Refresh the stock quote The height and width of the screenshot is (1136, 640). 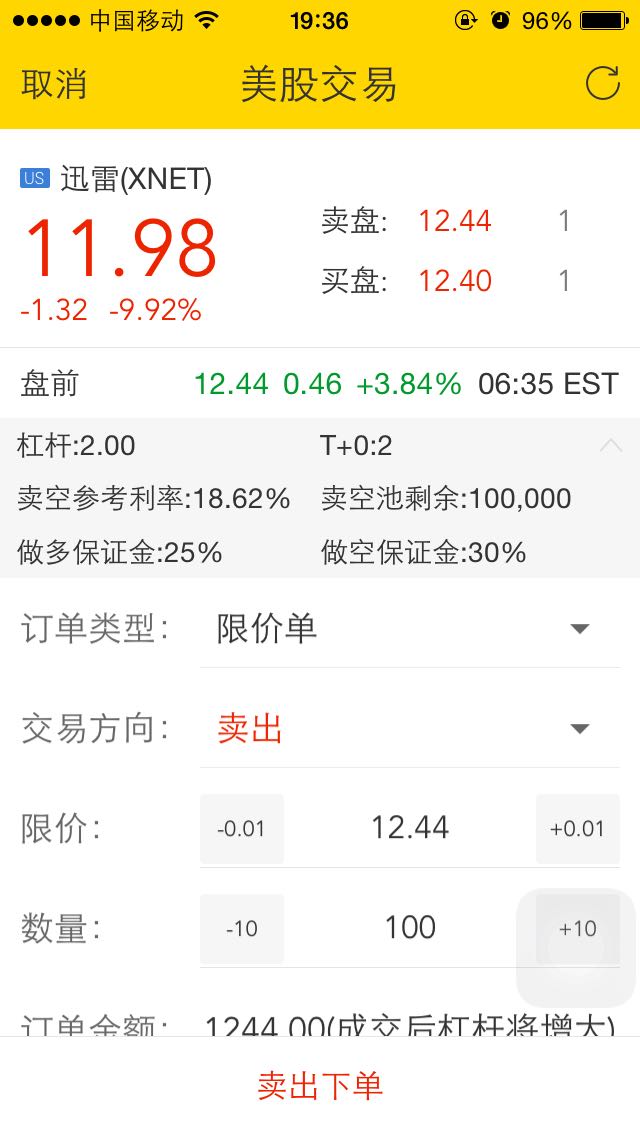(602, 83)
